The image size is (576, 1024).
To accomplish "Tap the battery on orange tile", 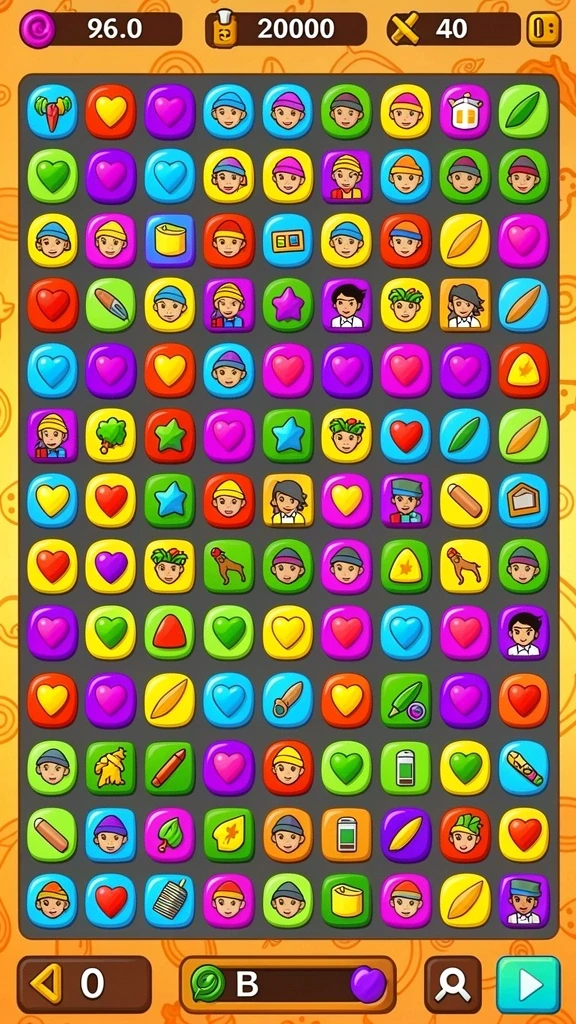I will (x=347, y=835).
